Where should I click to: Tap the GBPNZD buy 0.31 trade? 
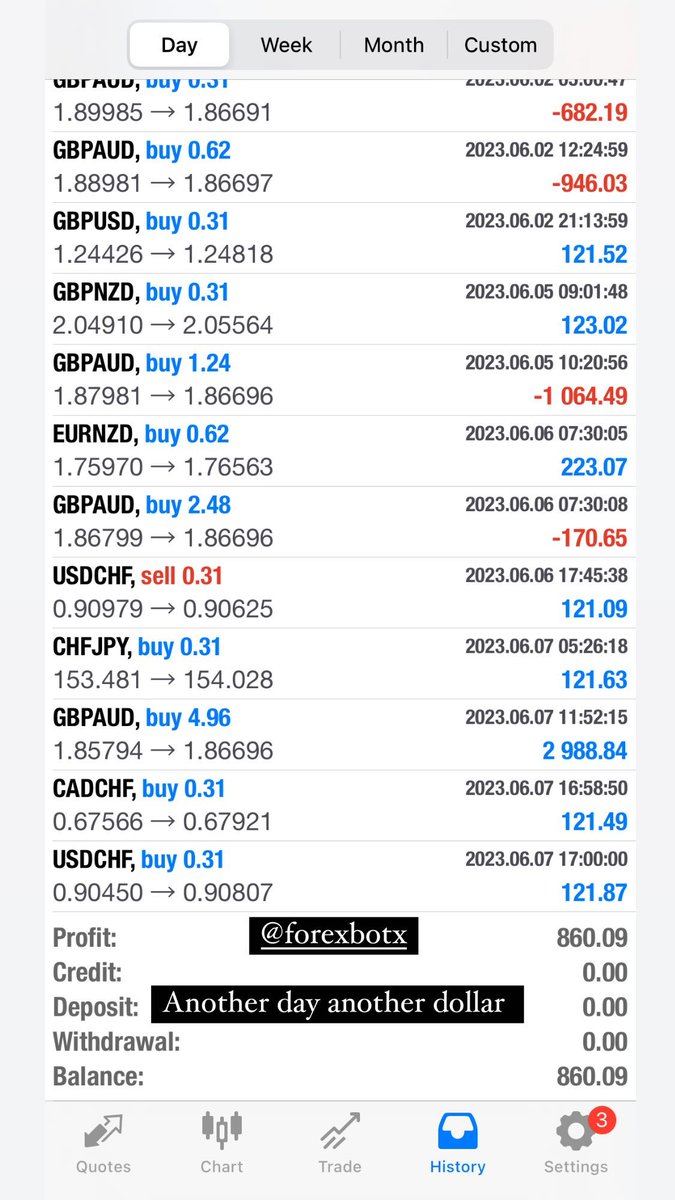coord(340,310)
